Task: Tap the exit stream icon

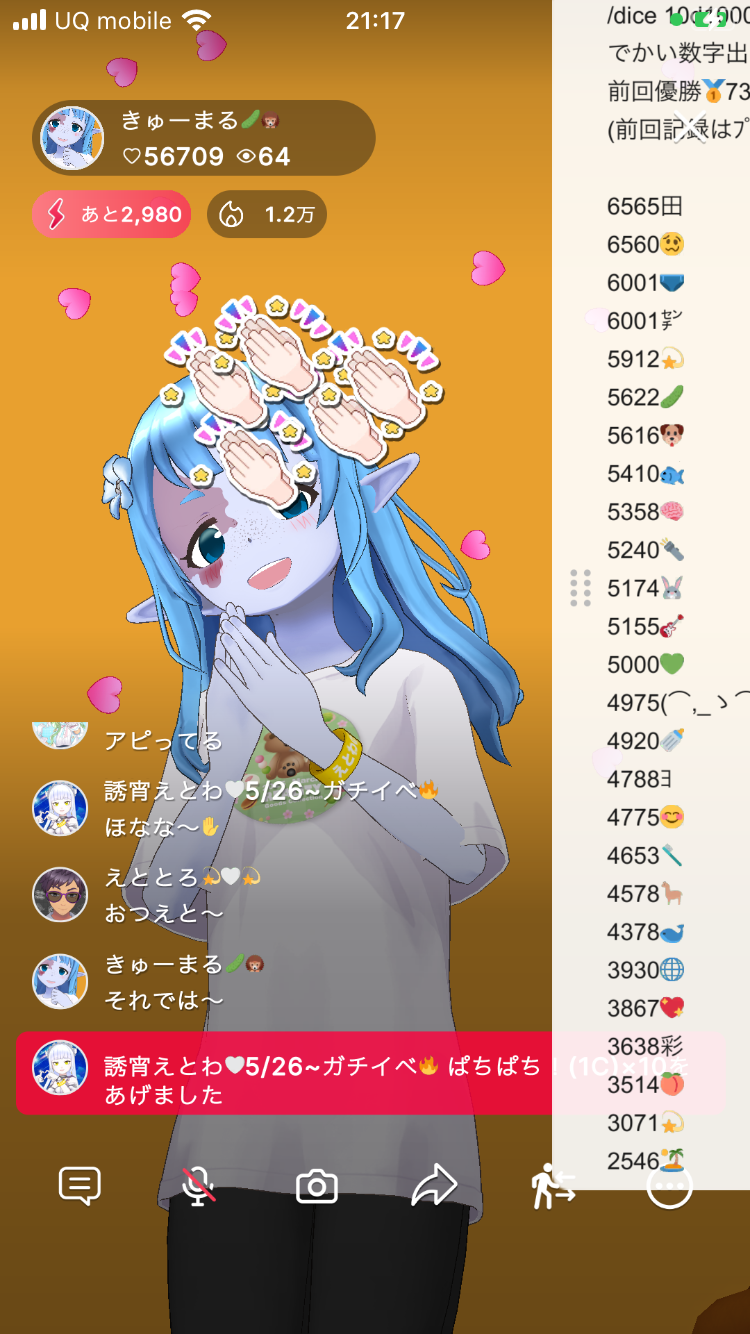Action: pos(552,1187)
